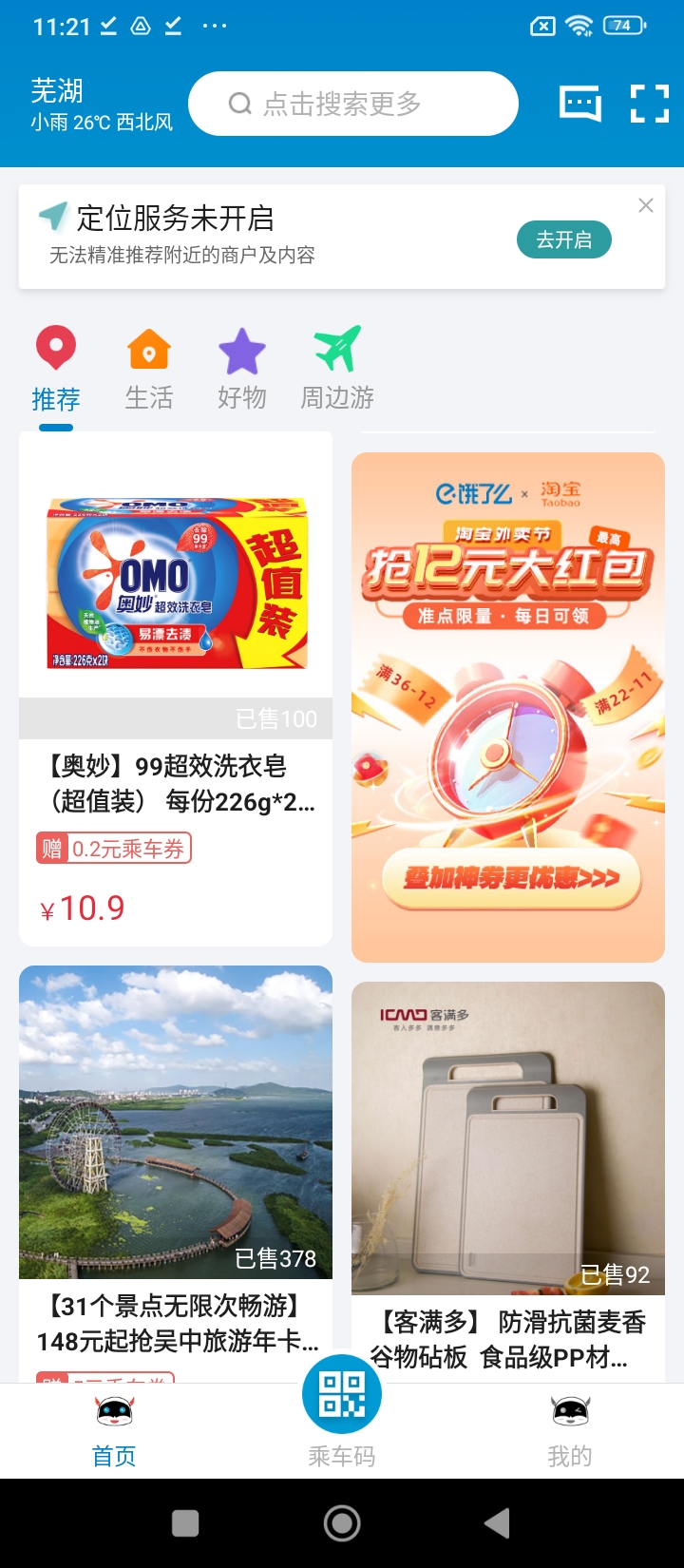Open the 客满多 防滑抗菌砧板 product card
This screenshot has height=1568, width=684.
pos(508,1181)
